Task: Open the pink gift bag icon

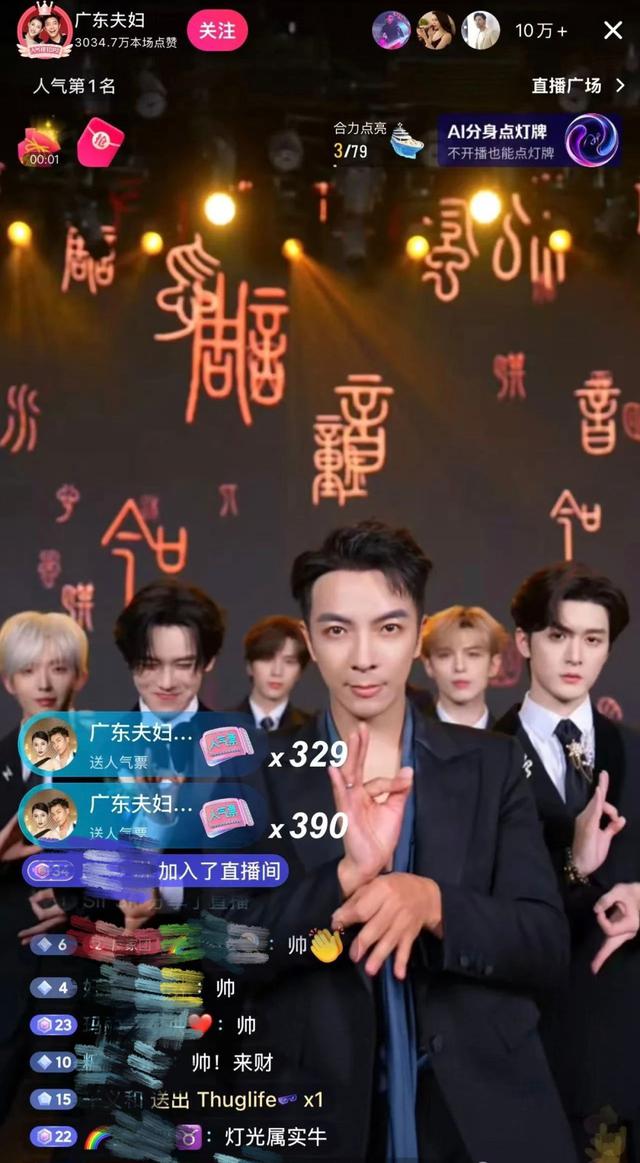Action: click(99, 142)
